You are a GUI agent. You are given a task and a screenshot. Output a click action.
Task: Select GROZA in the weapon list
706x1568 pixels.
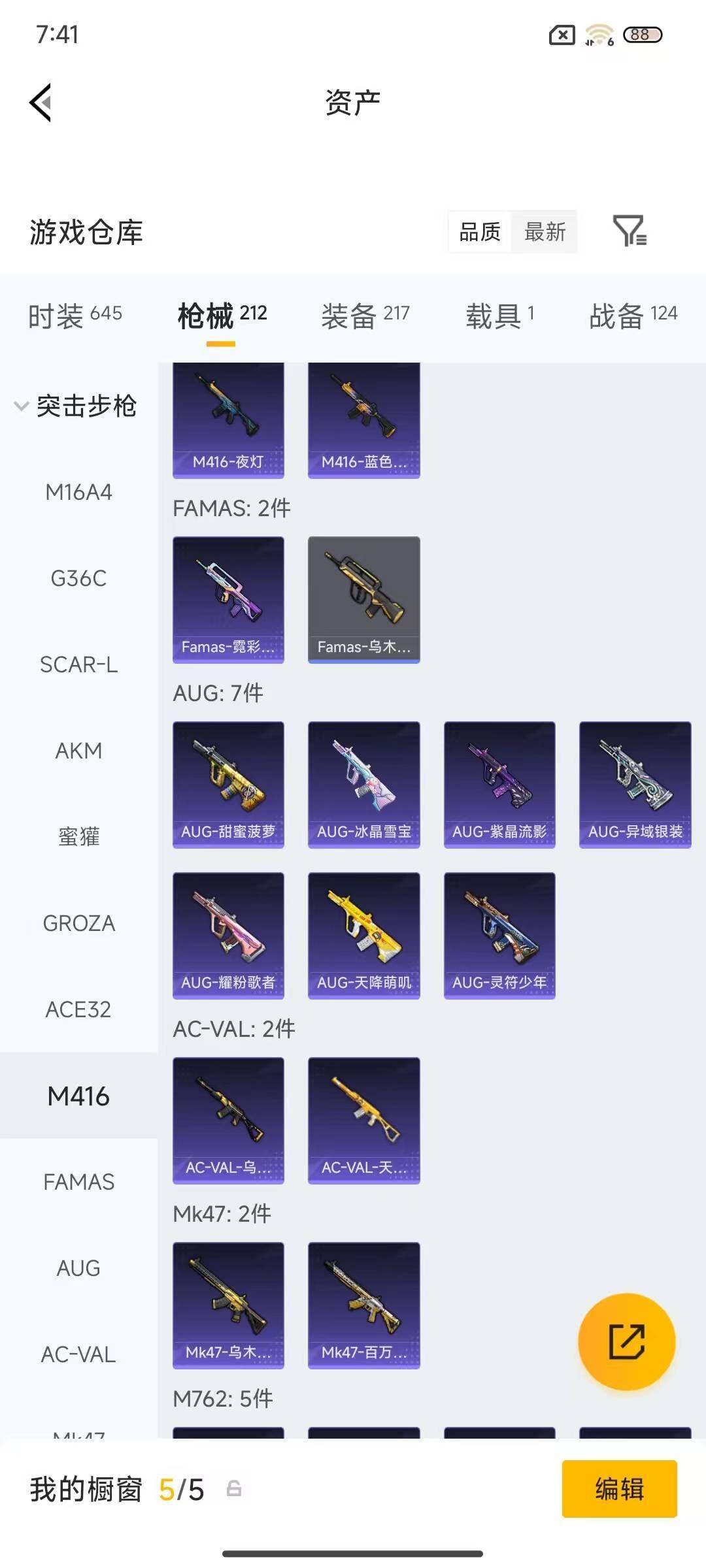[x=78, y=923]
